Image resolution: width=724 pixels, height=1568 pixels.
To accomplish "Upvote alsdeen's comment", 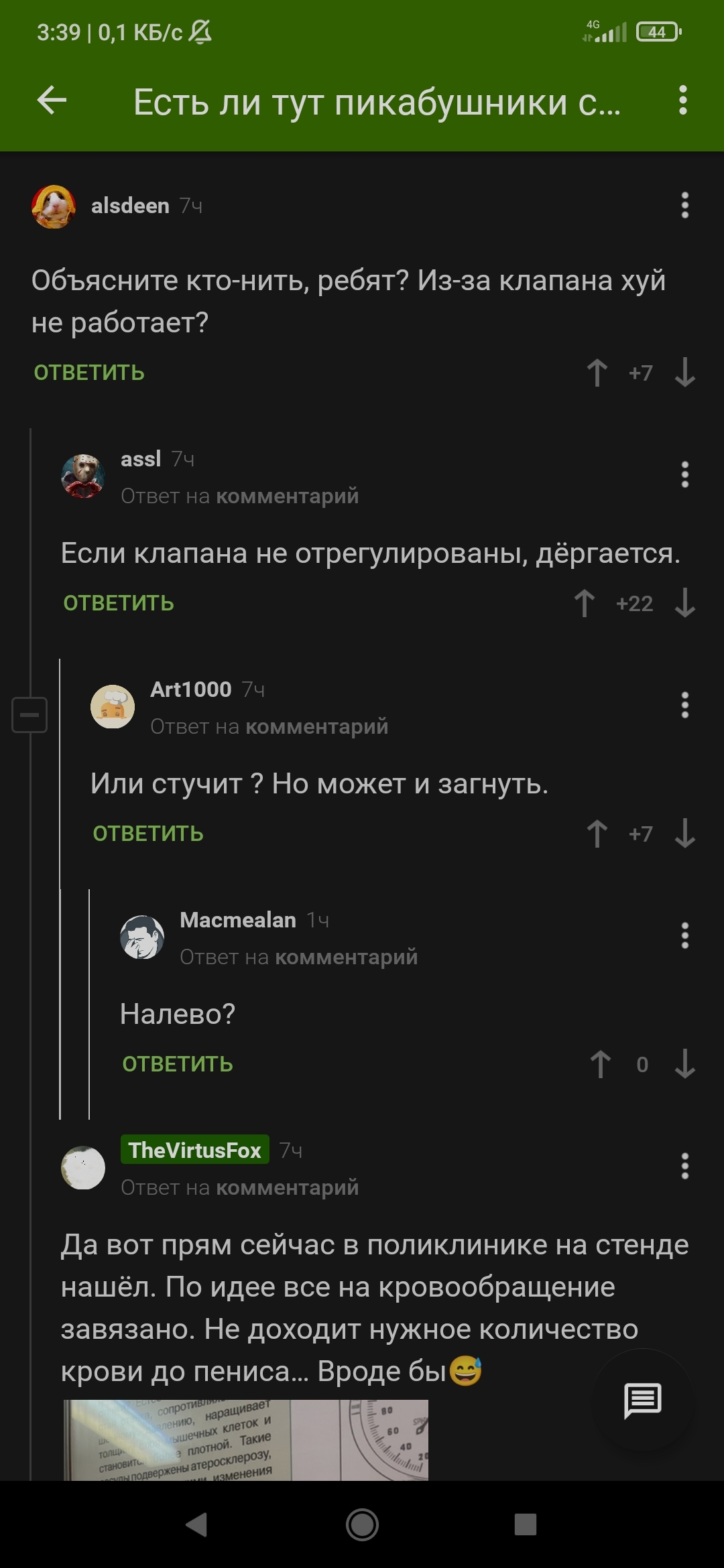I will pos(597,373).
